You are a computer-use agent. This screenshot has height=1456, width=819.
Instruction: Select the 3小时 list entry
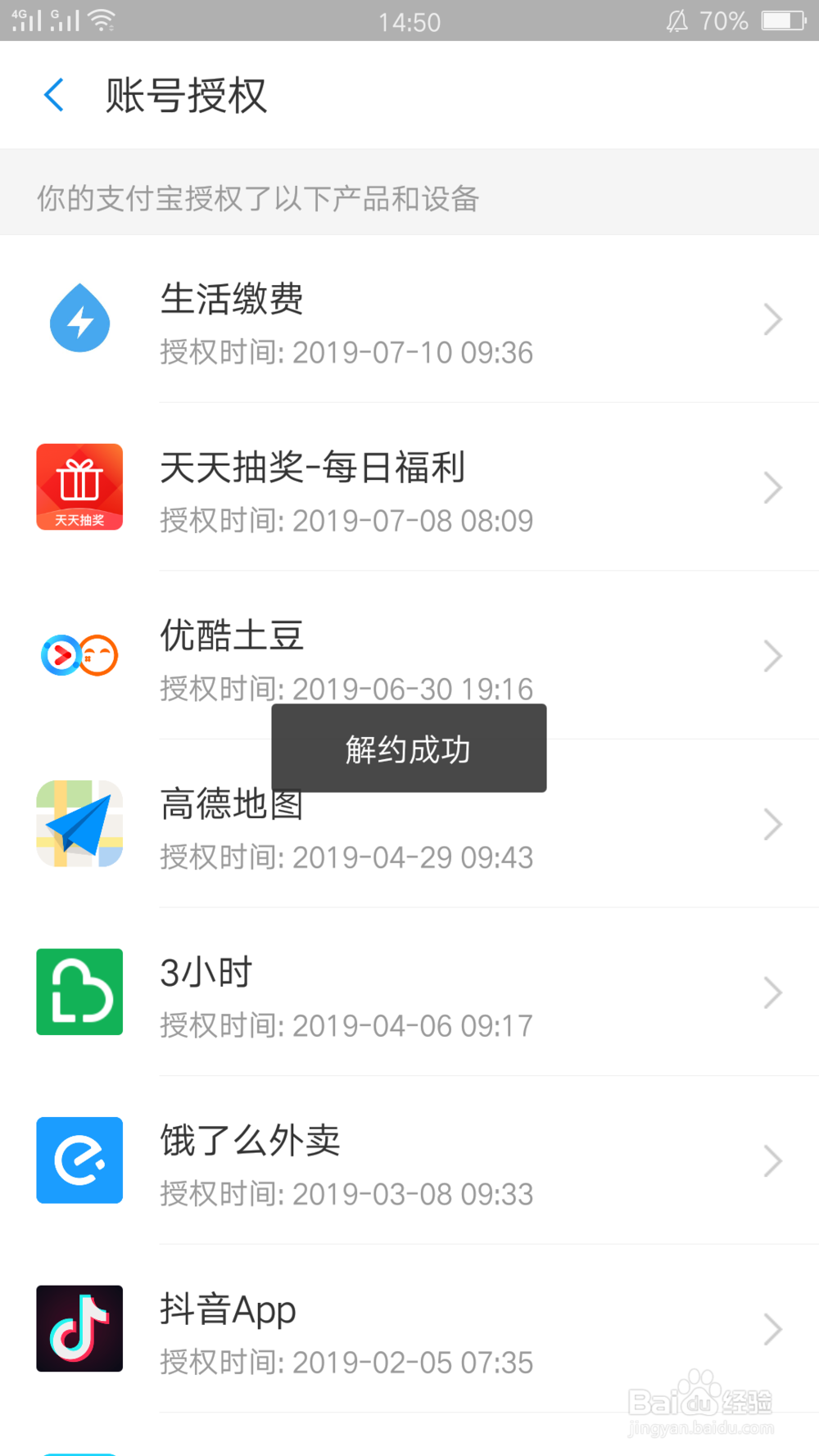click(409, 992)
